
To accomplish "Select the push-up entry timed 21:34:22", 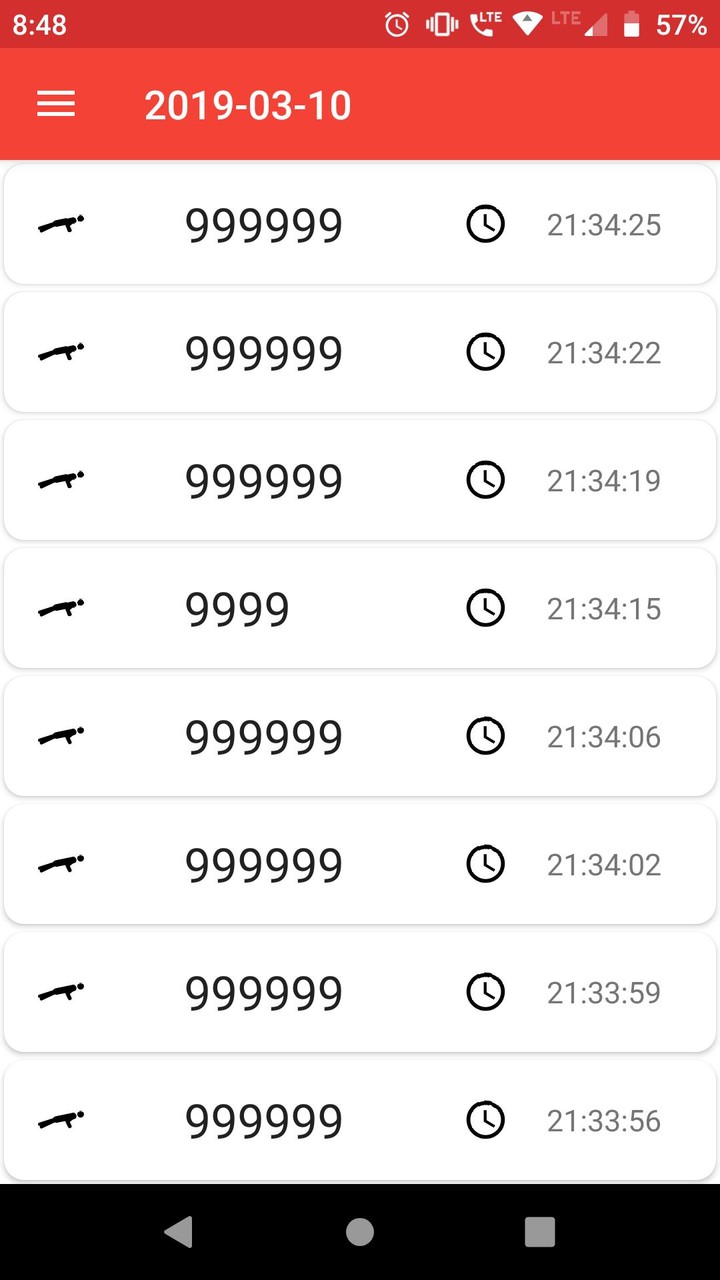I will point(360,352).
